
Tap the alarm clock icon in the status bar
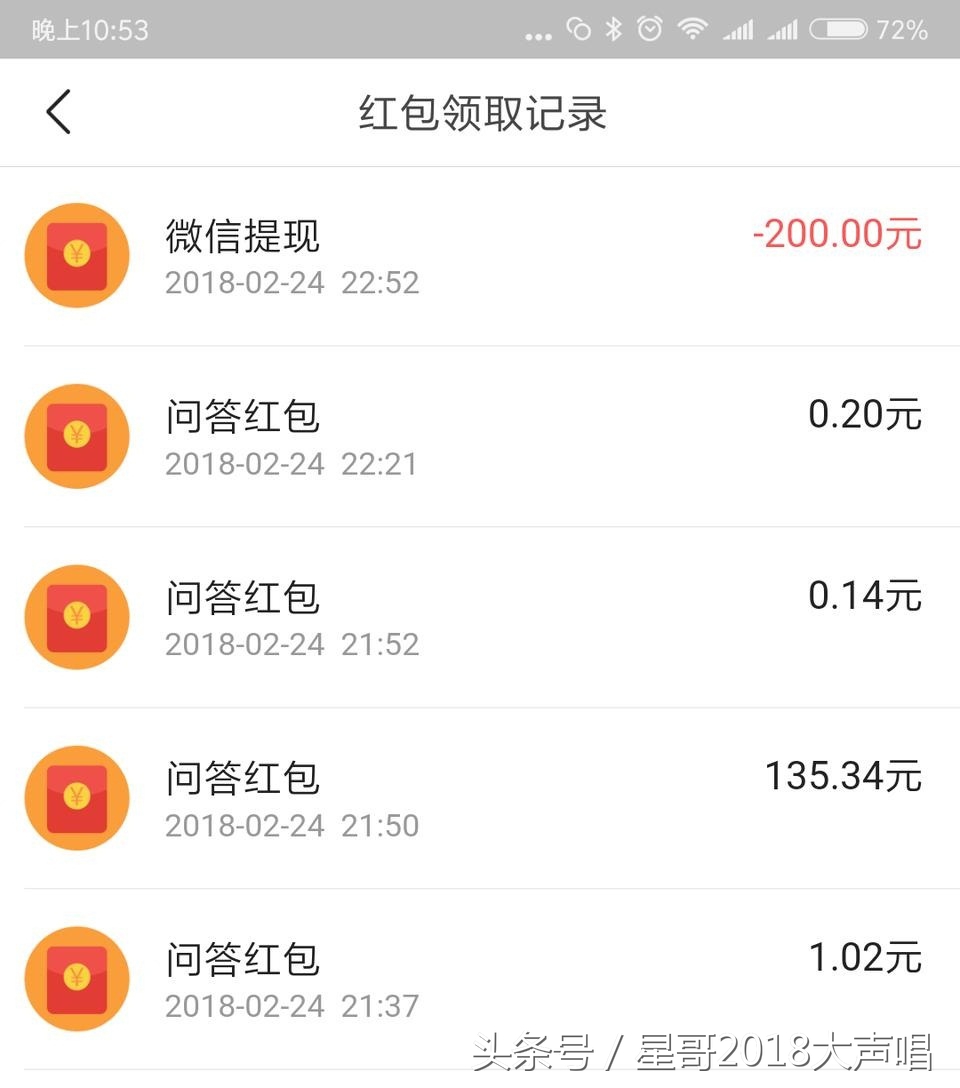(x=648, y=30)
